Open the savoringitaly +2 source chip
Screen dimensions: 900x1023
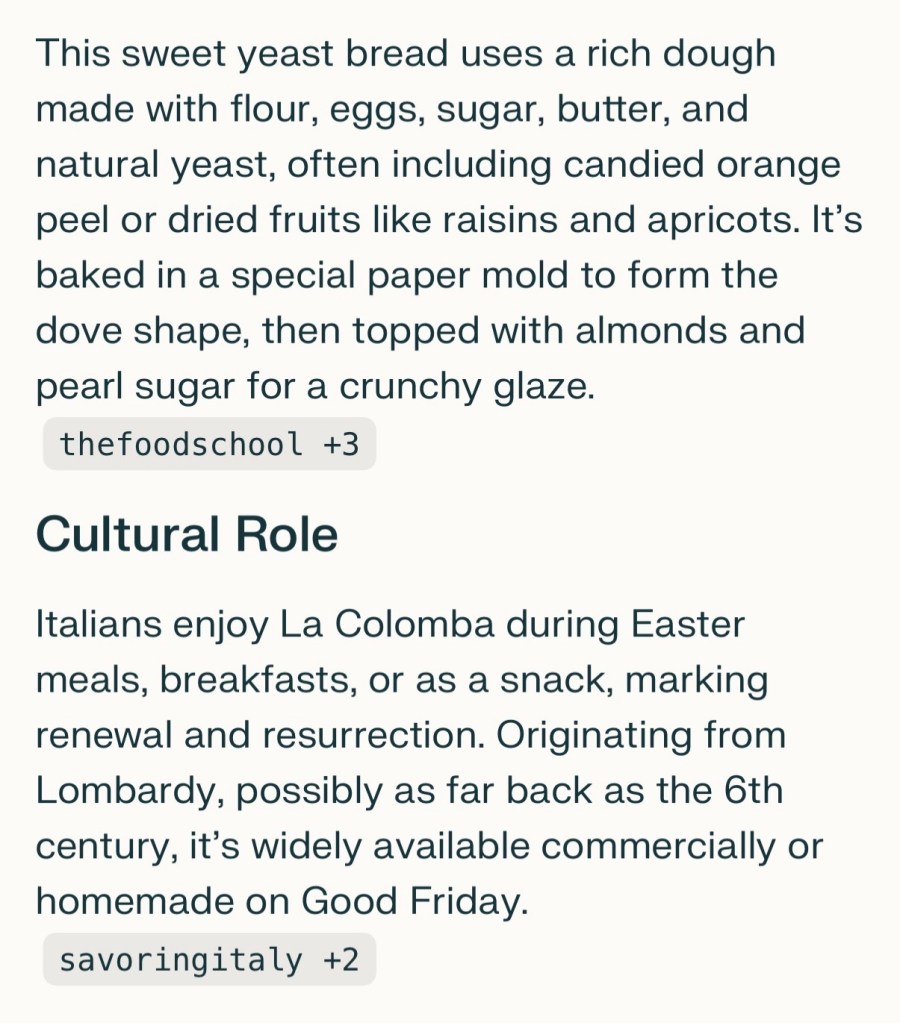(x=209, y=960)
